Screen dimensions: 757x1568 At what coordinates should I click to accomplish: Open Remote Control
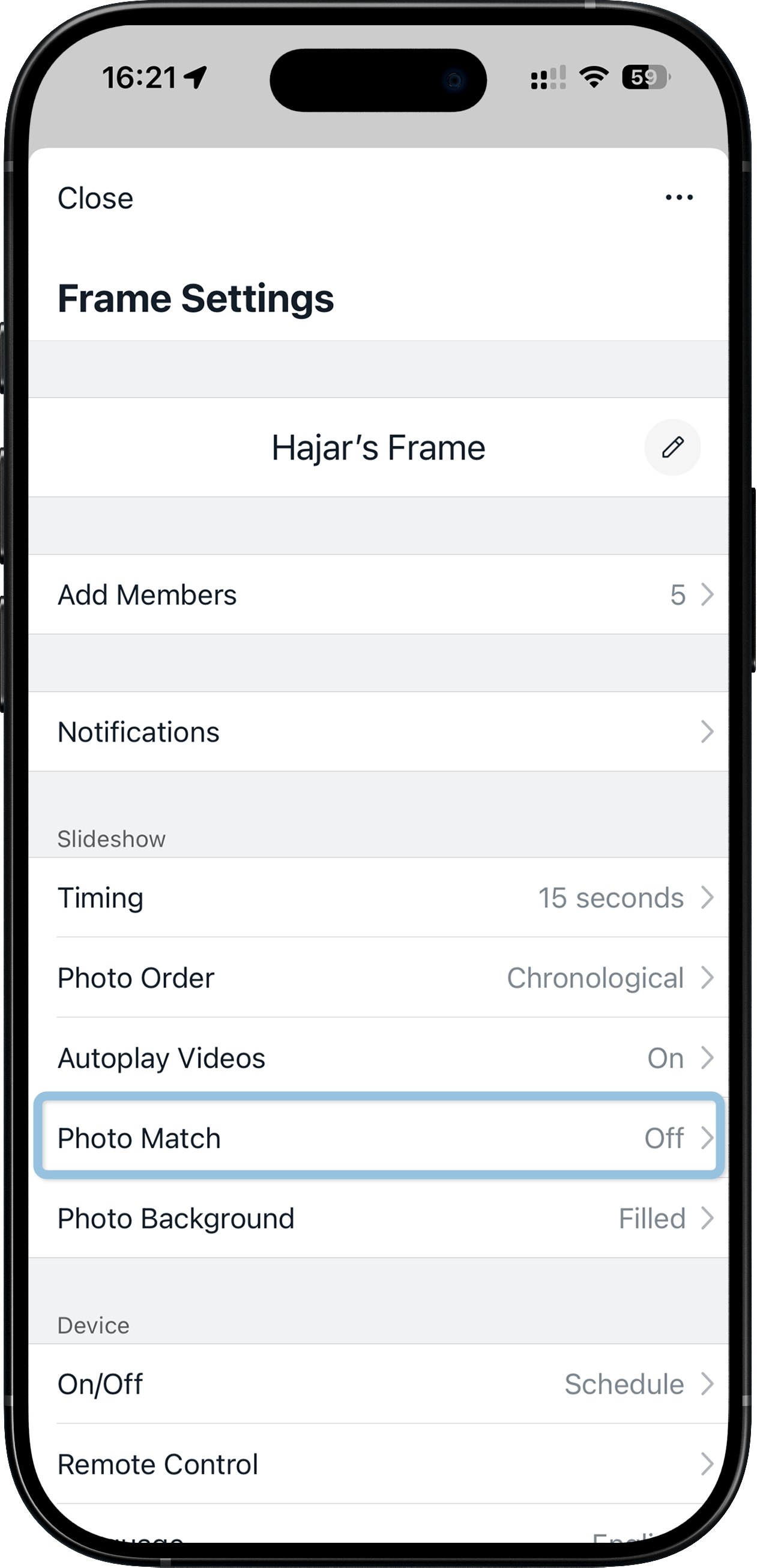(x=378, y=1465)
